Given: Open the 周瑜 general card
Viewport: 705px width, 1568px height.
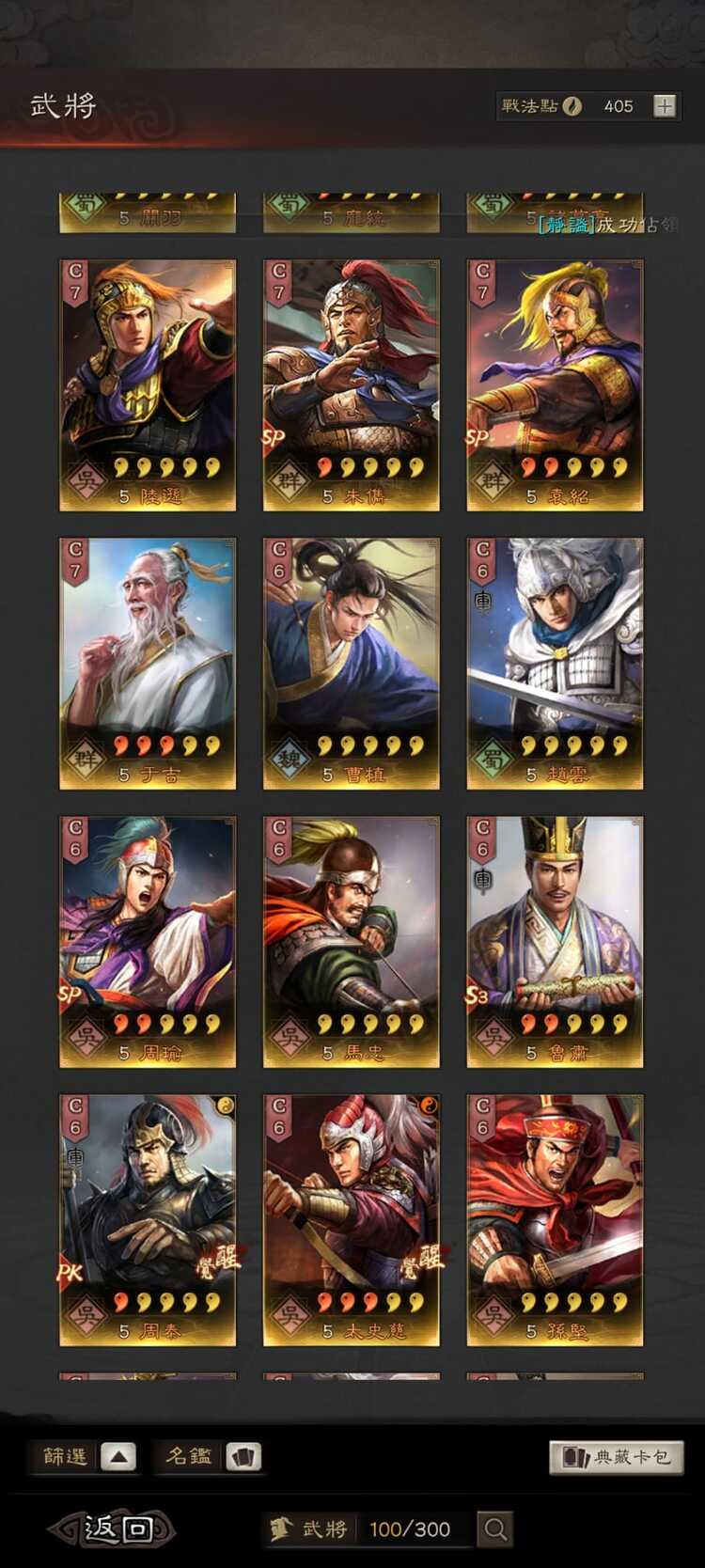Looking at the screenshot, I should pyautogui.click(x=148, y=942).
